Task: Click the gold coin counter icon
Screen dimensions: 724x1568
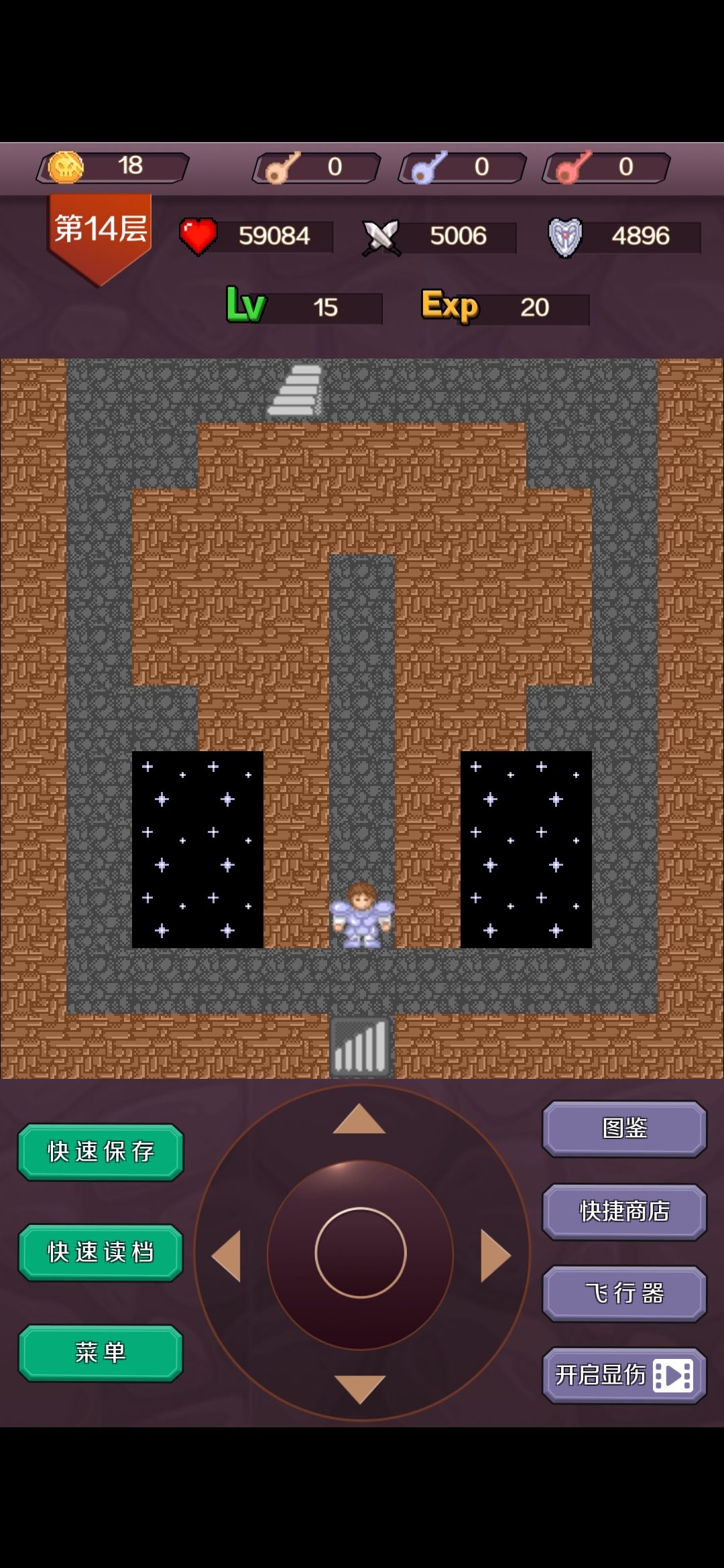Action: tap(67, 168)
